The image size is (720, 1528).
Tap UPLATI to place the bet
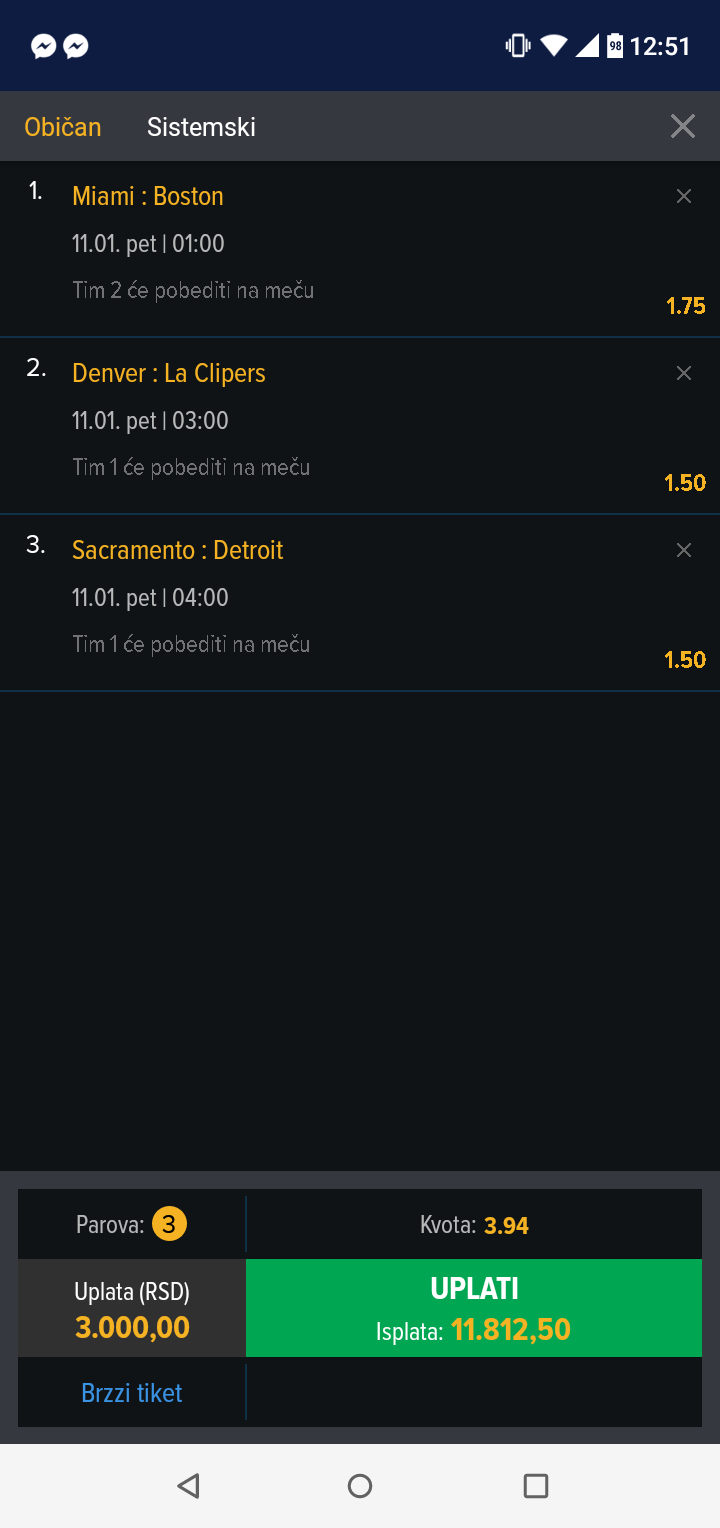(474, 1308)
